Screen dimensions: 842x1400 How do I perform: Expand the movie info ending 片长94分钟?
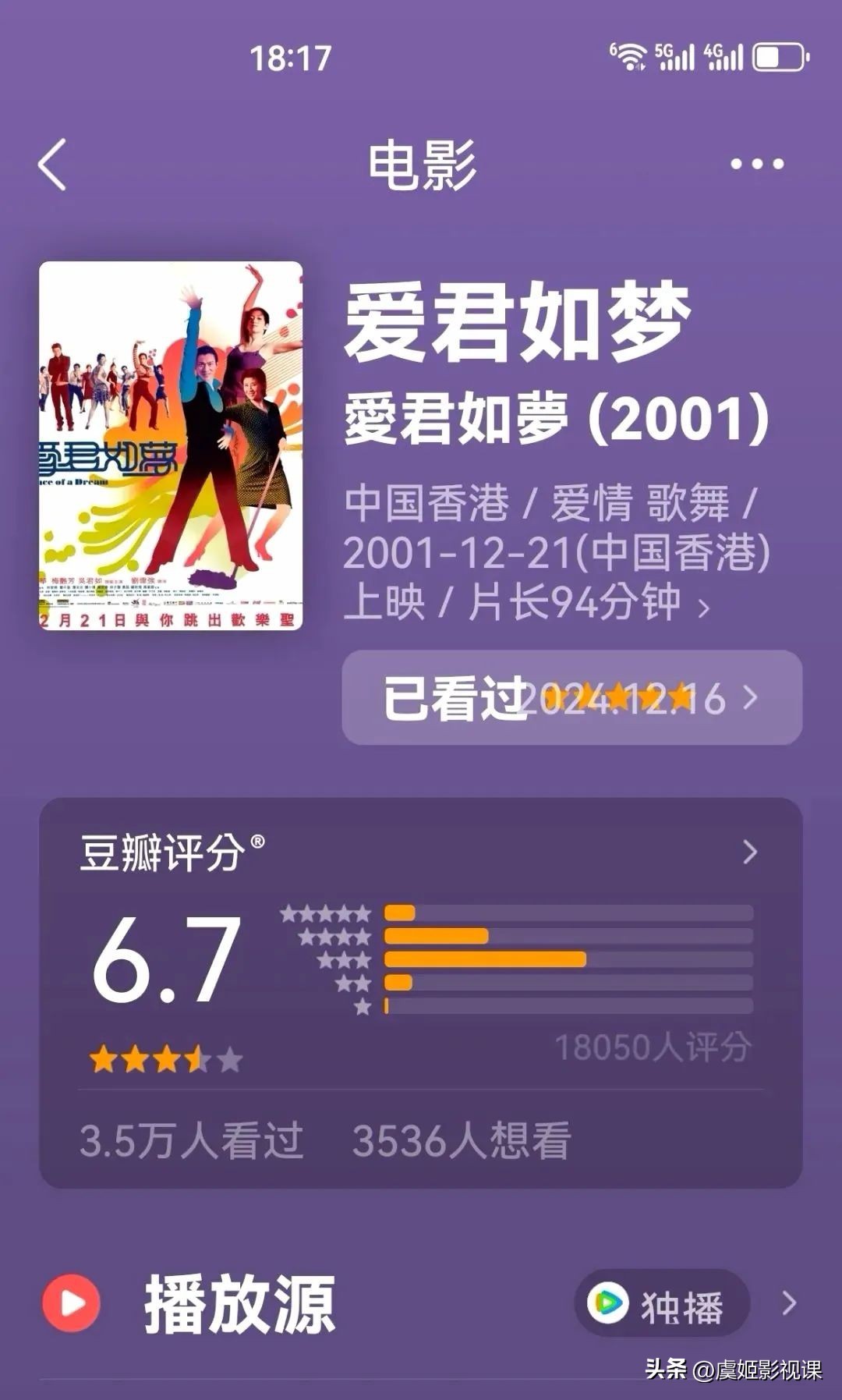point(557,552)
